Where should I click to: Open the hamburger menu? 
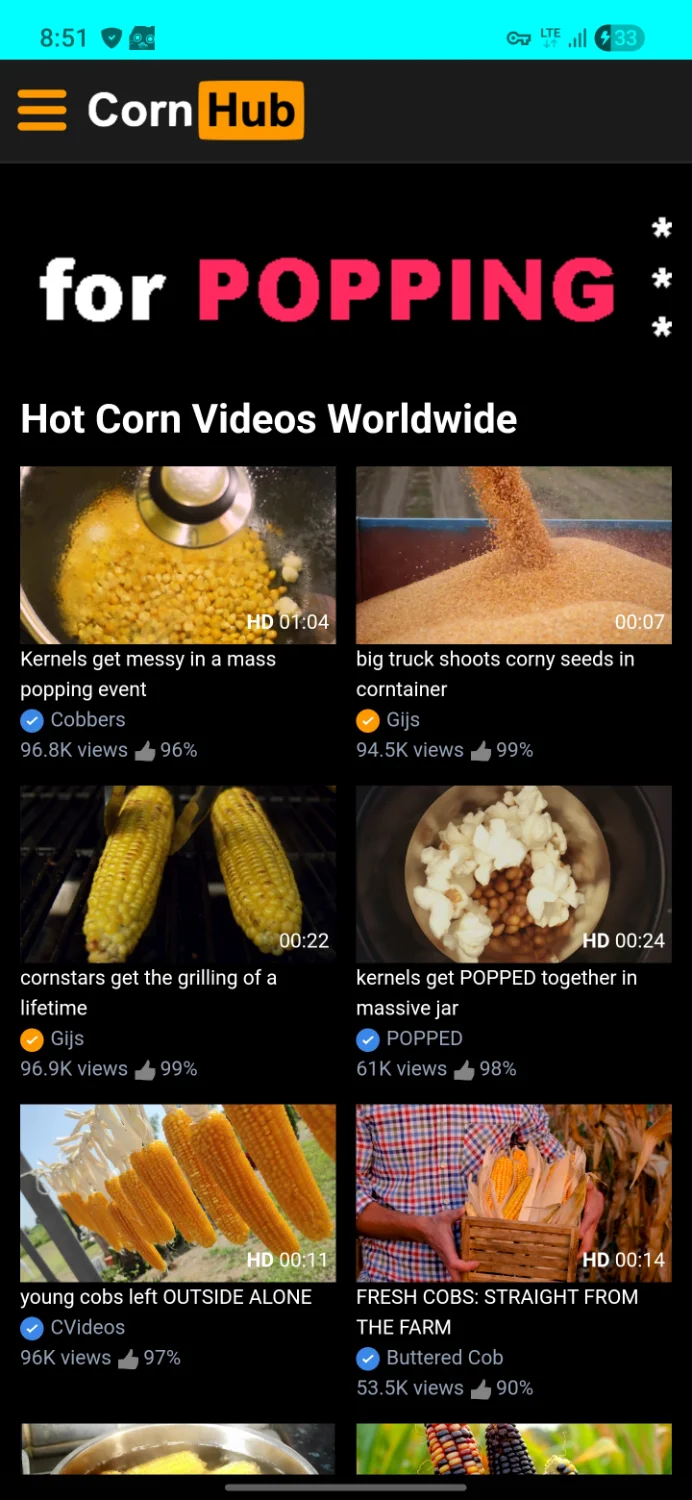42,110
